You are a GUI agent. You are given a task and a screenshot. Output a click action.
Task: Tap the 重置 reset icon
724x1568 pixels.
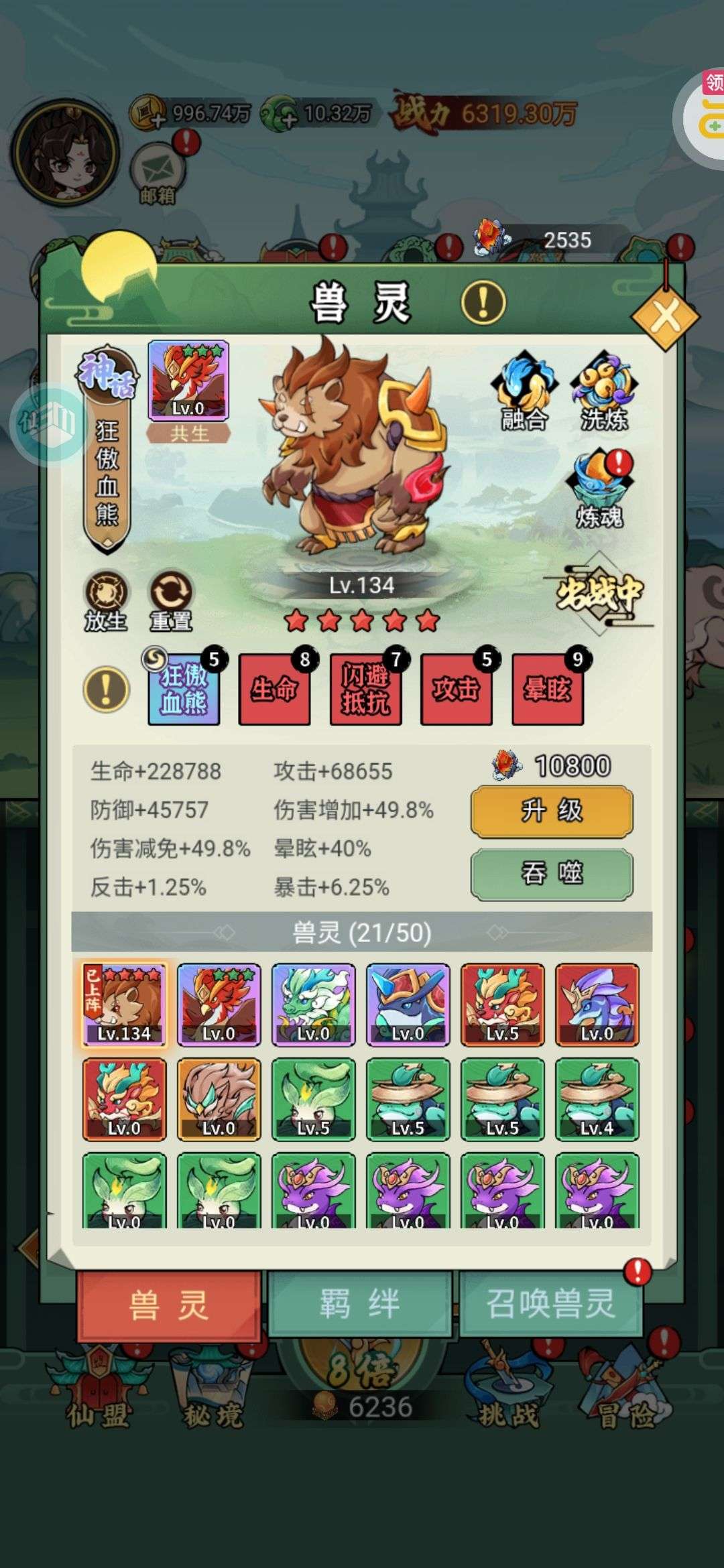click(171, 600)
